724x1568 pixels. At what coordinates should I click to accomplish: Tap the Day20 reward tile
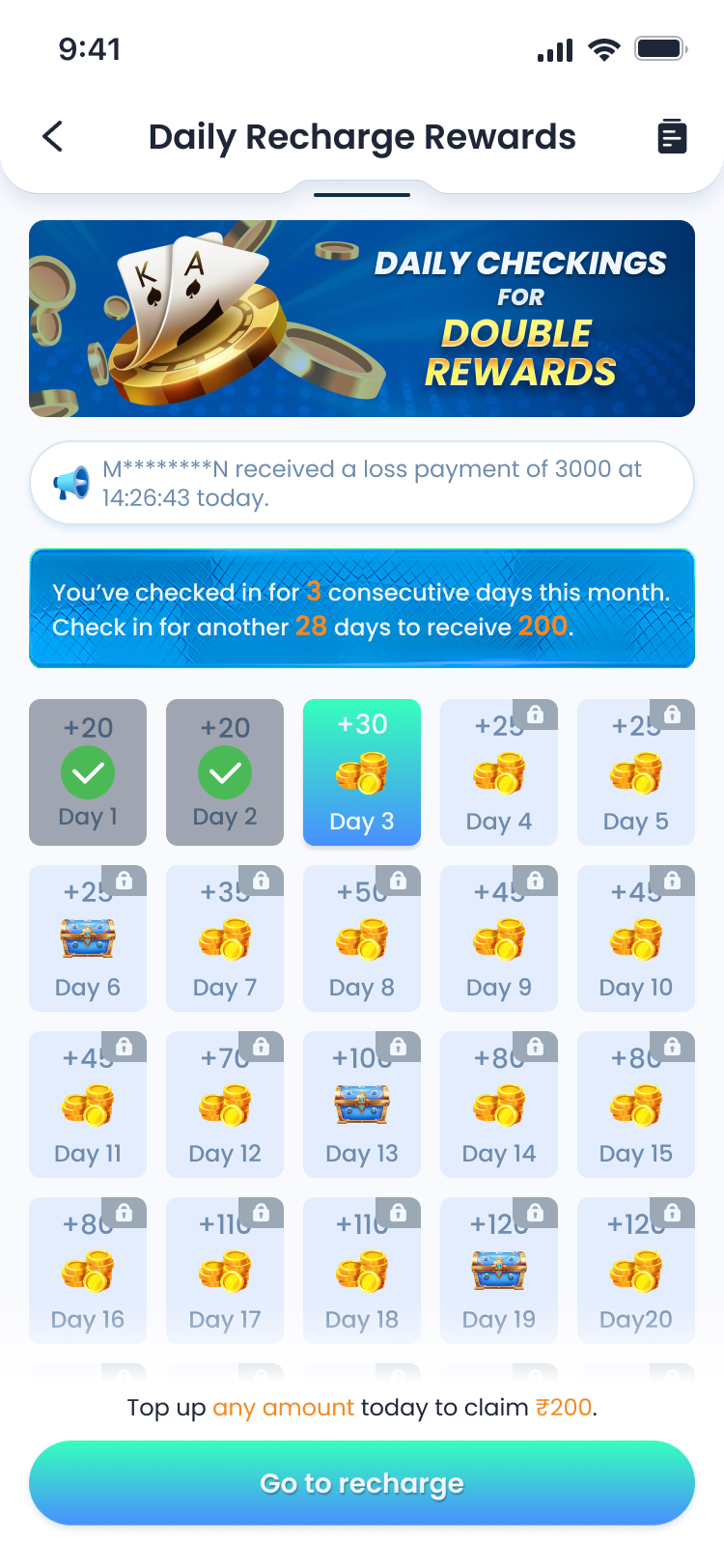pyautogui.click(x=636, y=1271)
